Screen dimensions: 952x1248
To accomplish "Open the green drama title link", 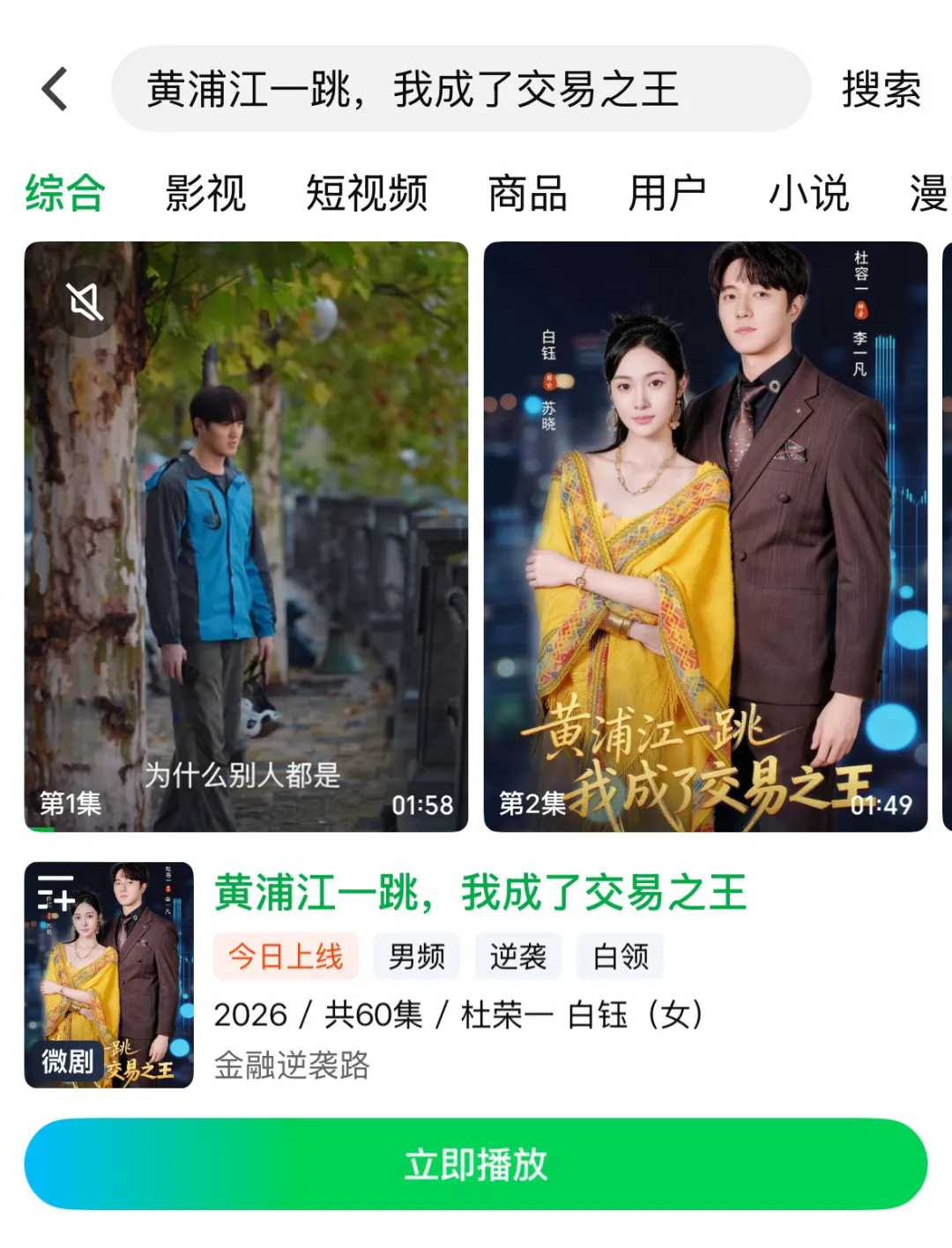I will coord(480,893).
